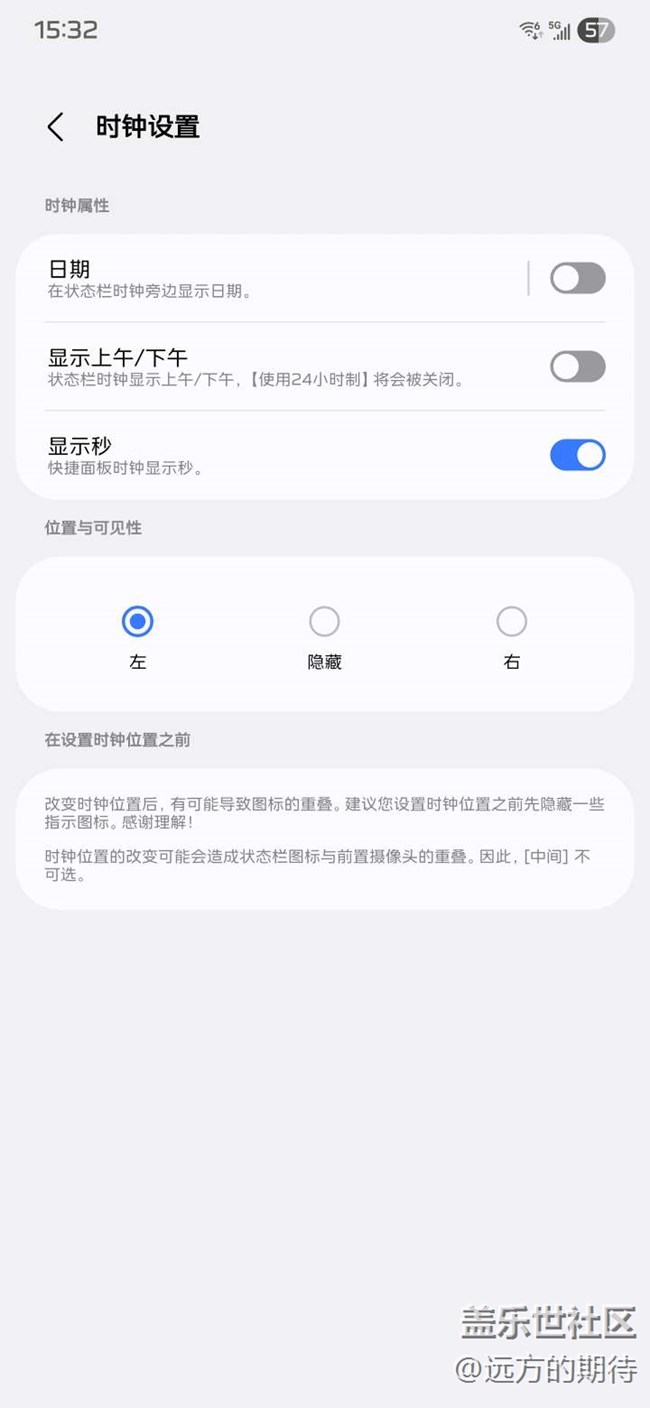Enable the 日期 switch
The height and width of the screenshot is (1408, 650).
click(x=577, y=278)
